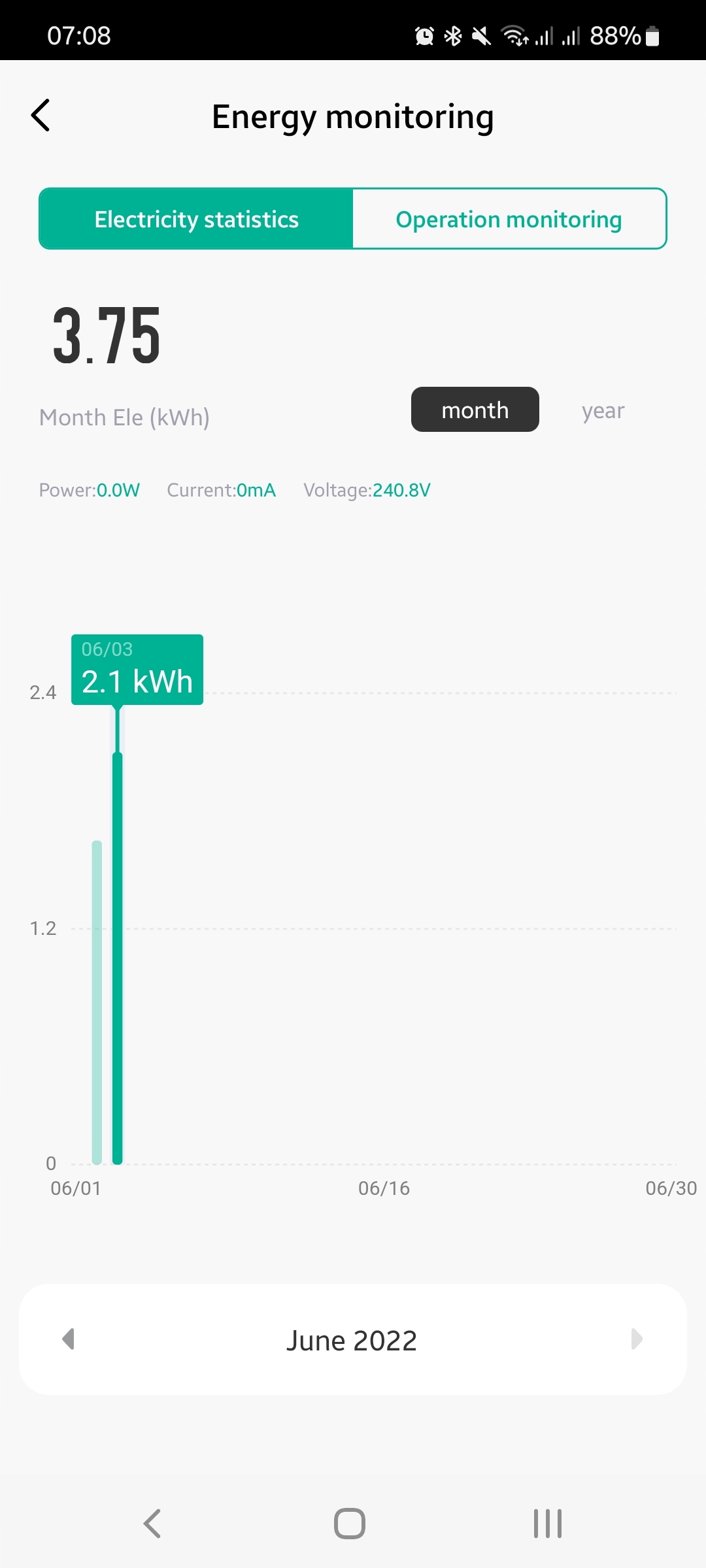This screenshot has height=1568, width=706.
Task: Go back from Energy monitoring
Action: pyautogui.click(x=41, y=116)
